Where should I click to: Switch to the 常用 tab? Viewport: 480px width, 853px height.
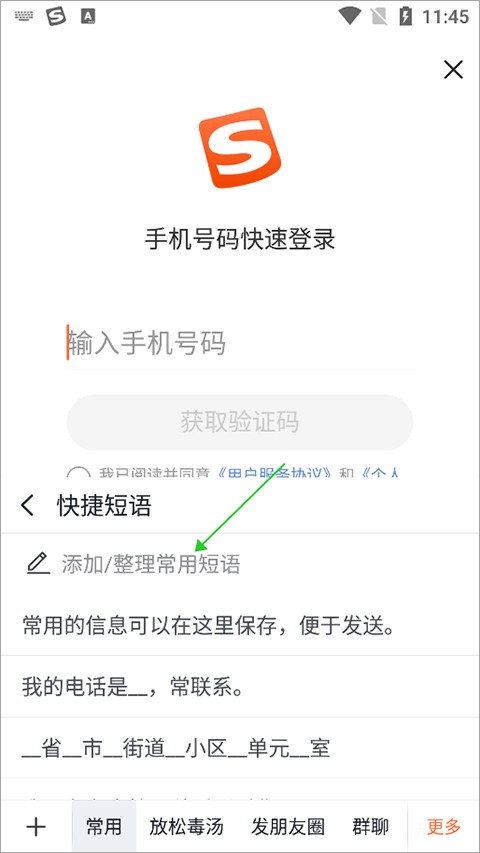[104, 827]
